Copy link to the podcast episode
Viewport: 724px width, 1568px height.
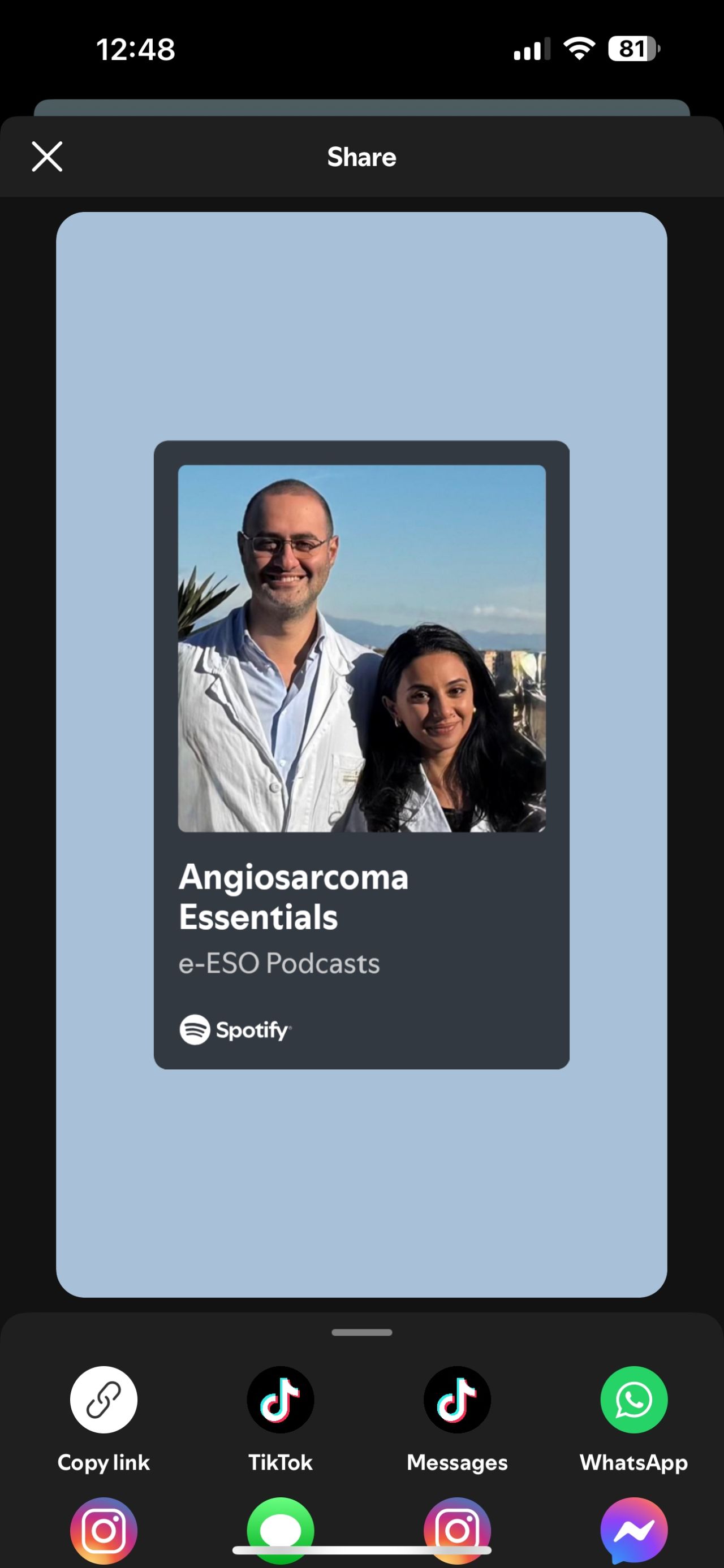point(104,1400)
